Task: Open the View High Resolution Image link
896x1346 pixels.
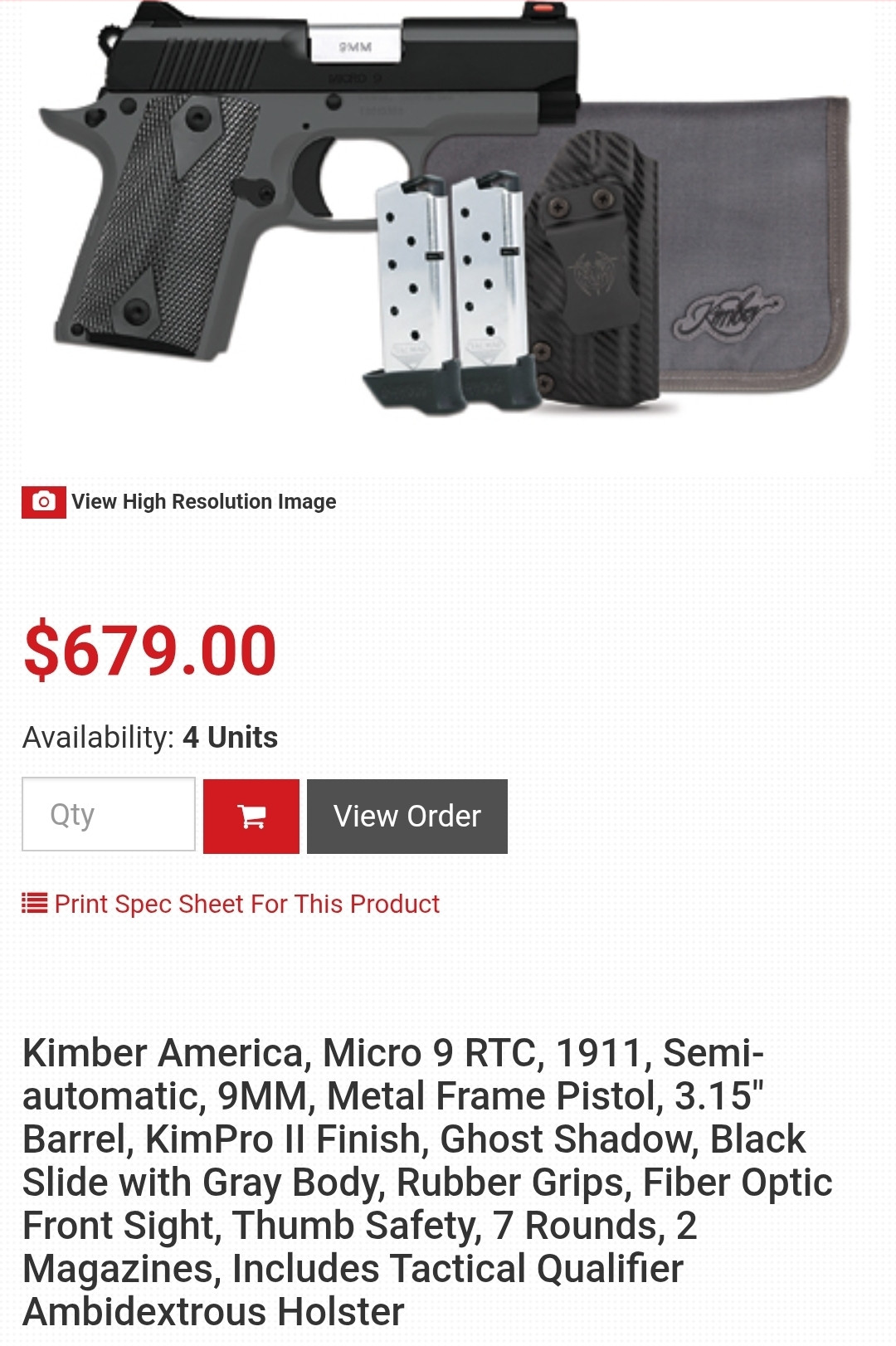Action: [202, 501]
